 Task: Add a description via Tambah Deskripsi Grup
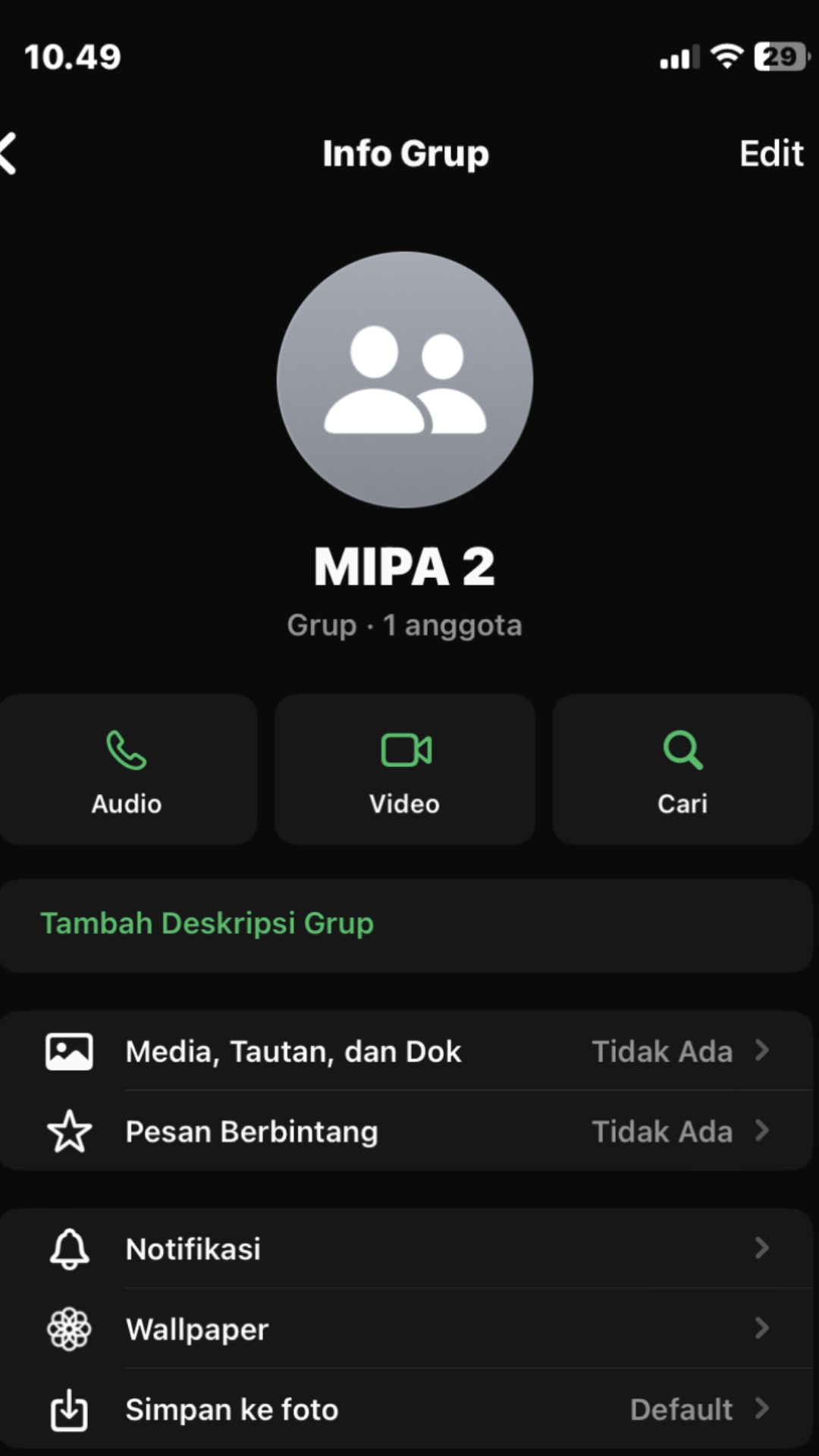(x=207, y=924)
